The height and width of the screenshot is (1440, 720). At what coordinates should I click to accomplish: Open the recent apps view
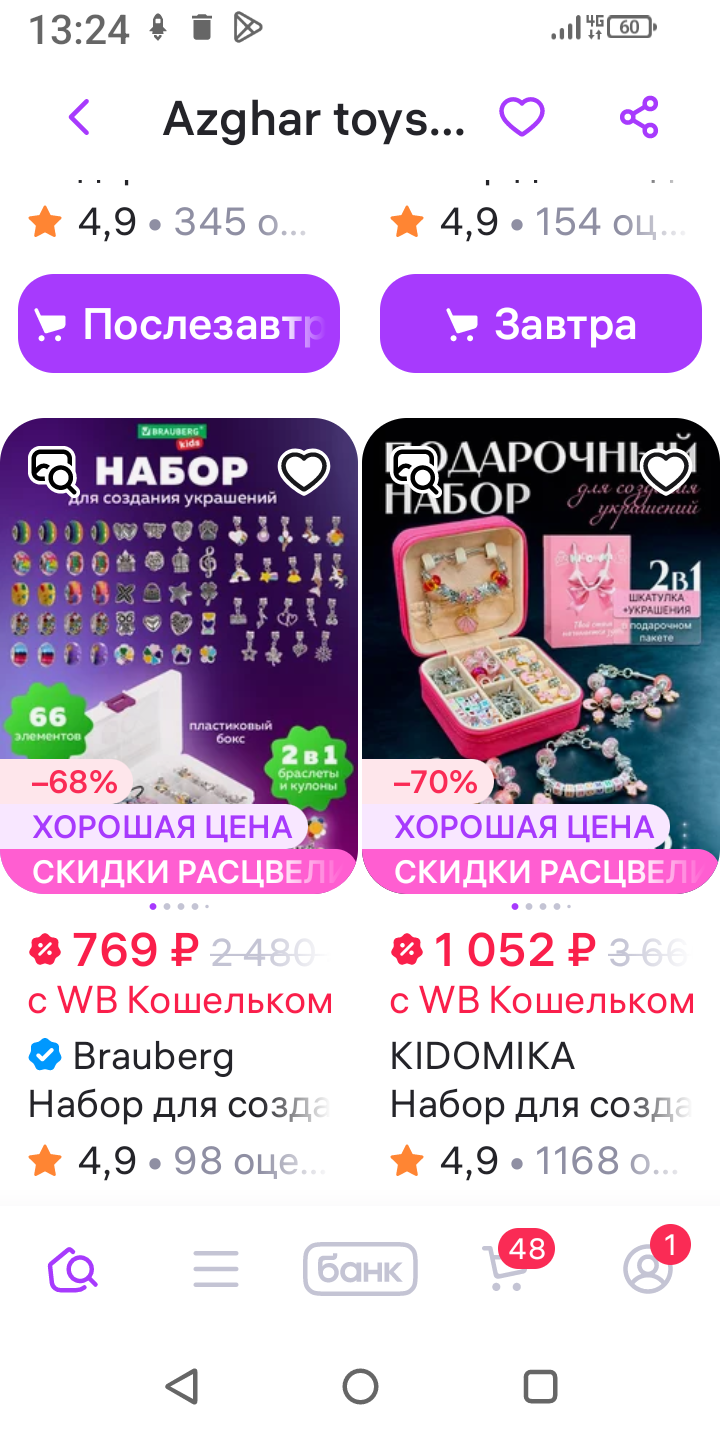click(x=540, y=1387)
